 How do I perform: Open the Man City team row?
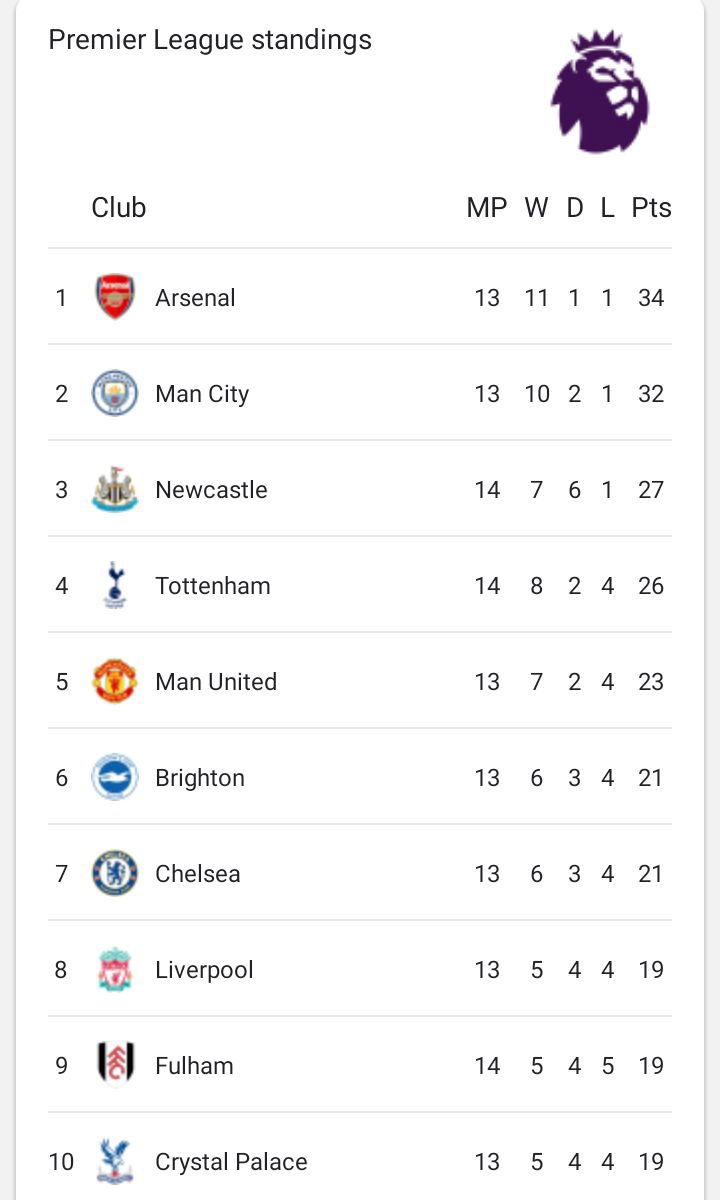[360, 393]
